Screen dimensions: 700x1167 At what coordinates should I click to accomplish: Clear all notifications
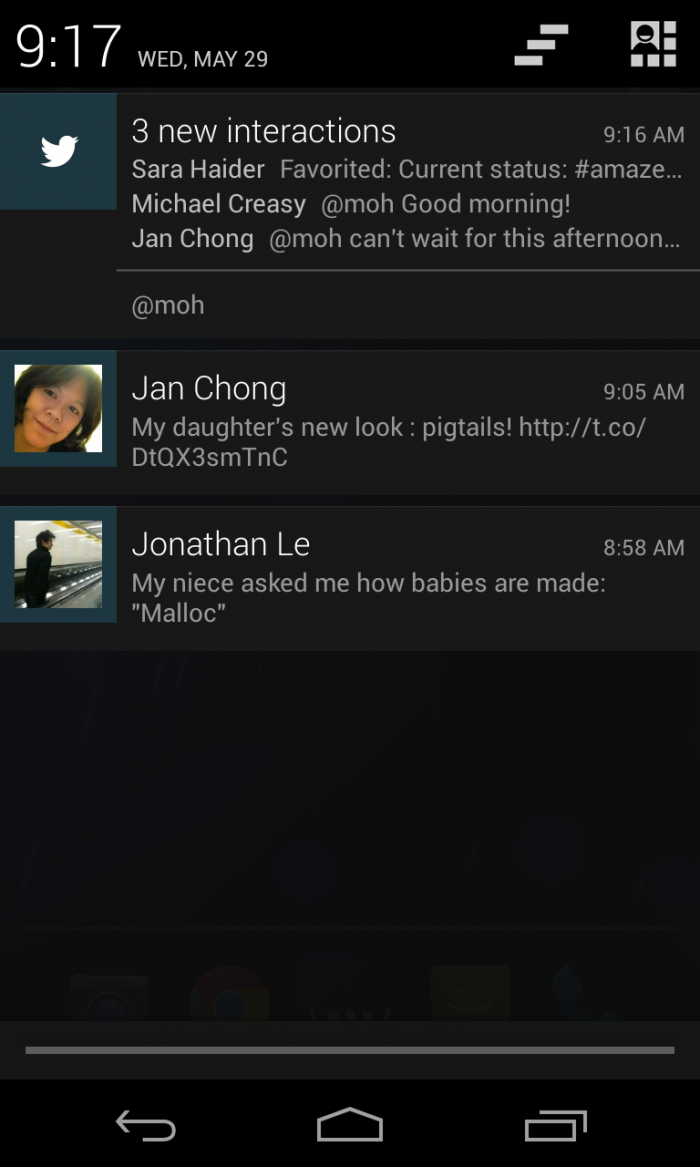541,45
